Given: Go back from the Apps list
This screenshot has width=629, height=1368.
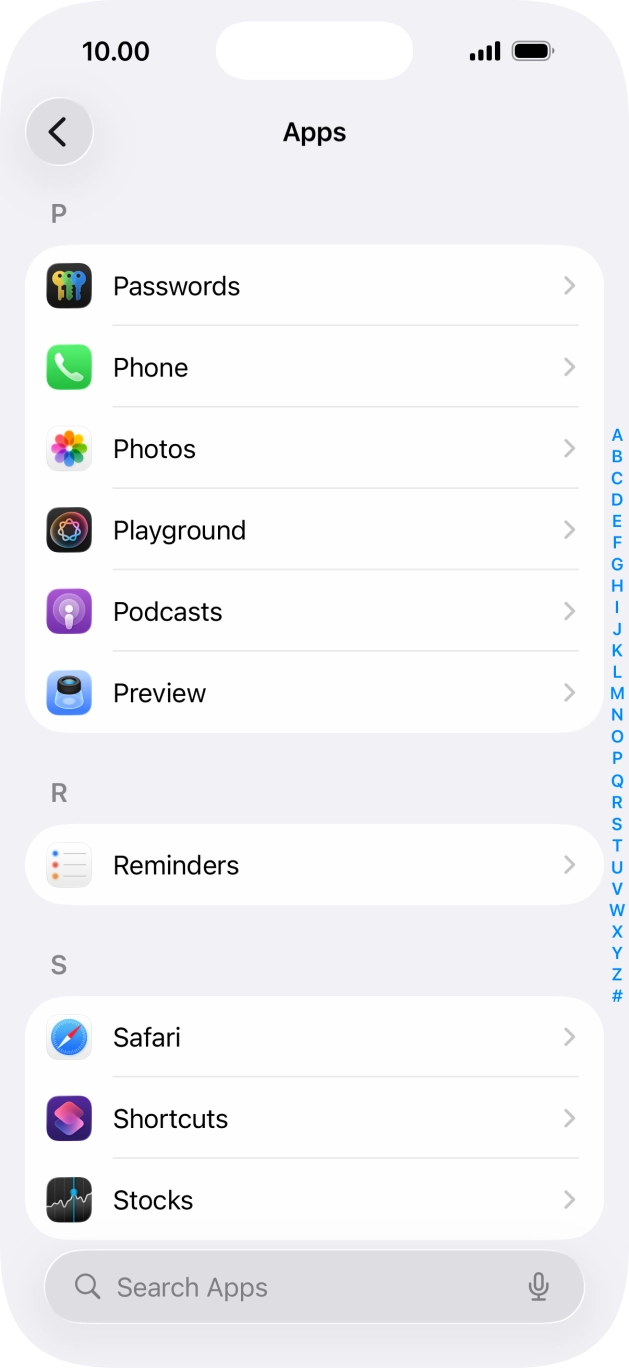Looking at the screenshot, I should (59, 132).
